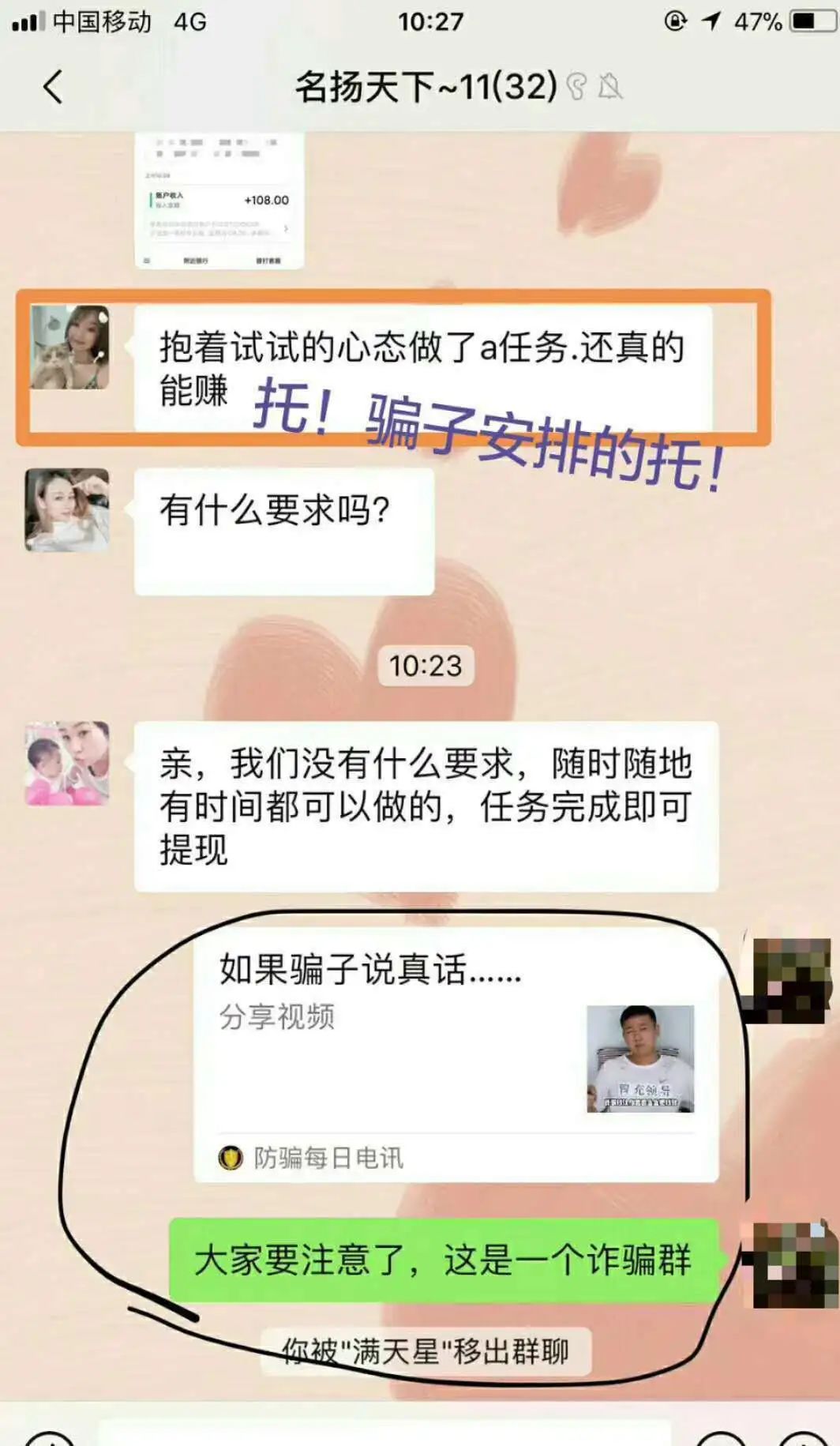Open own avatar beside green 诈骗群 message
840x1446 pixels.
tap(792, 1264)
